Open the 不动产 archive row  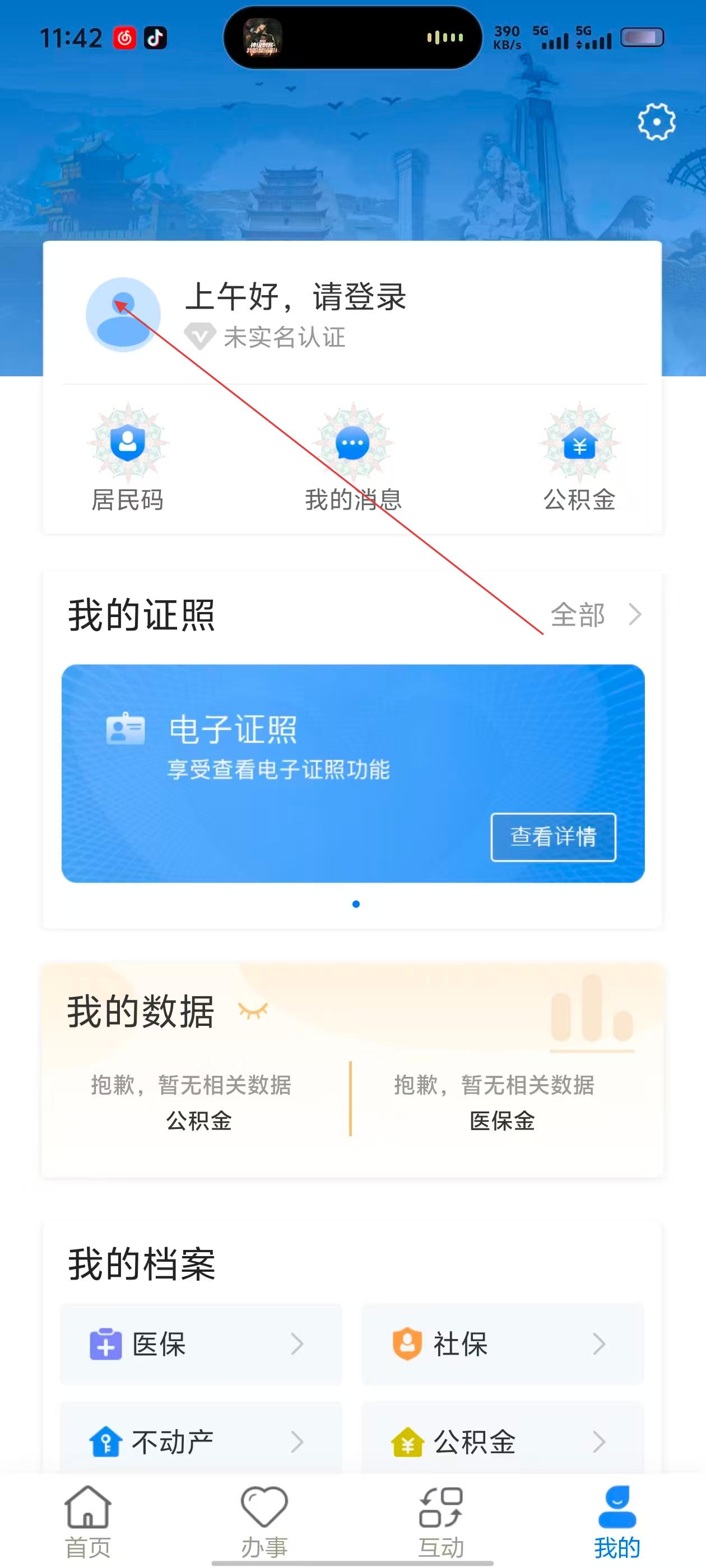click(x=201, y=1441)
